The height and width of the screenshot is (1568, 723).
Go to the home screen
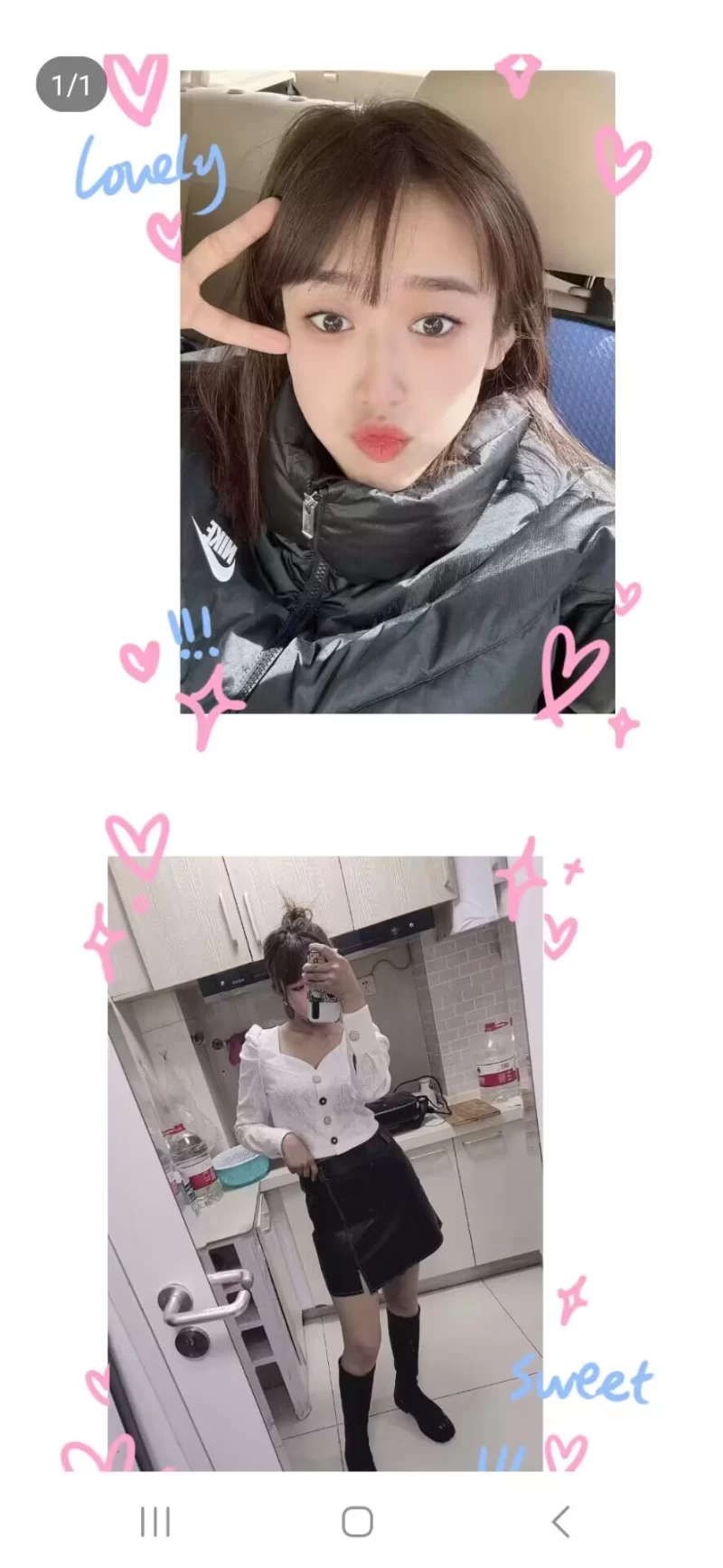[x=358, y=1522]
